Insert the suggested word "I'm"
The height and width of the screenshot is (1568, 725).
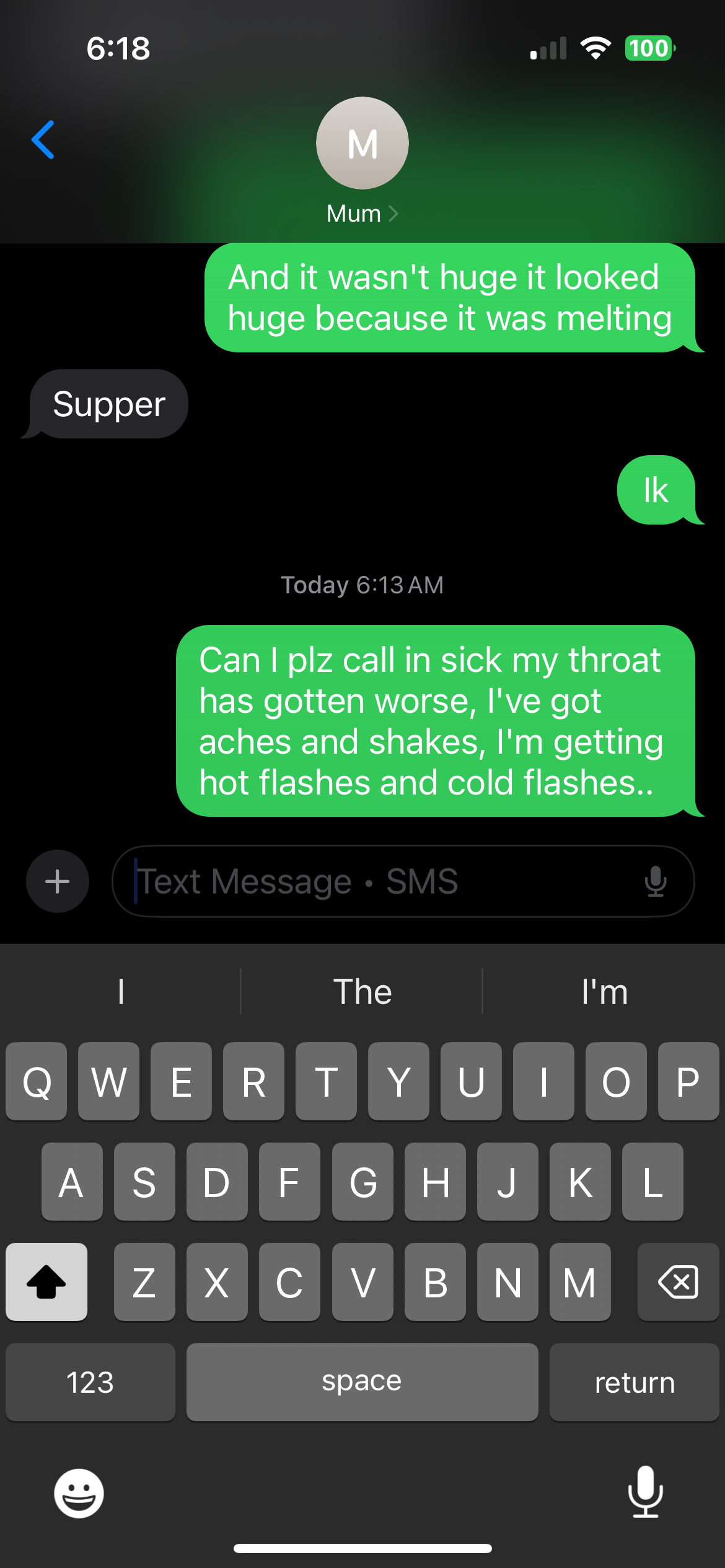(604, 991)
